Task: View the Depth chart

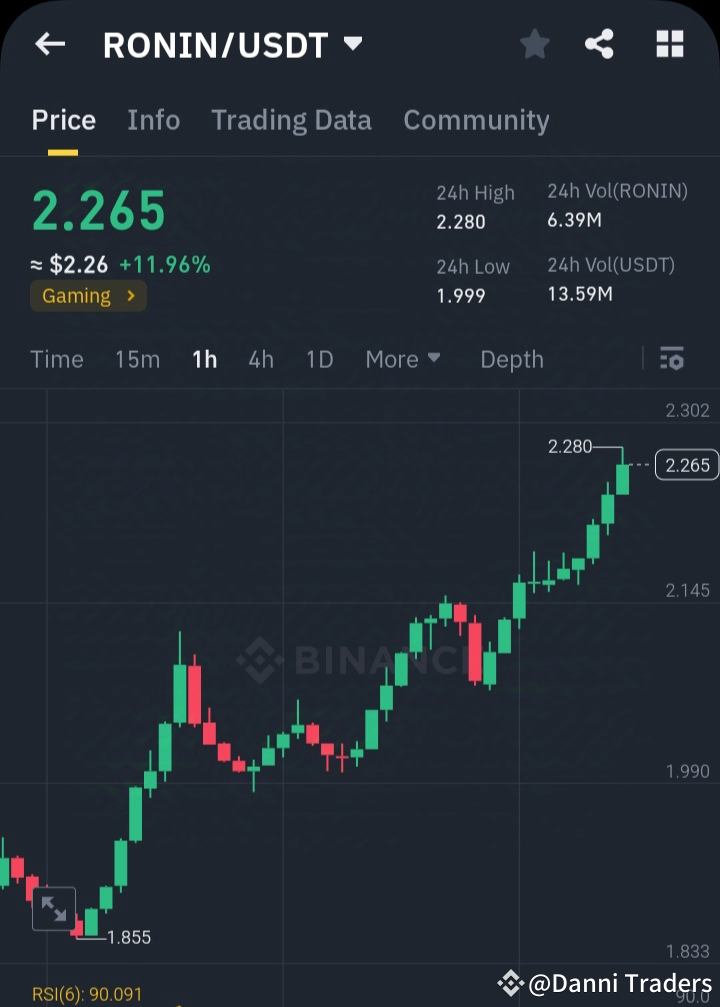Action: coord(511,358)
